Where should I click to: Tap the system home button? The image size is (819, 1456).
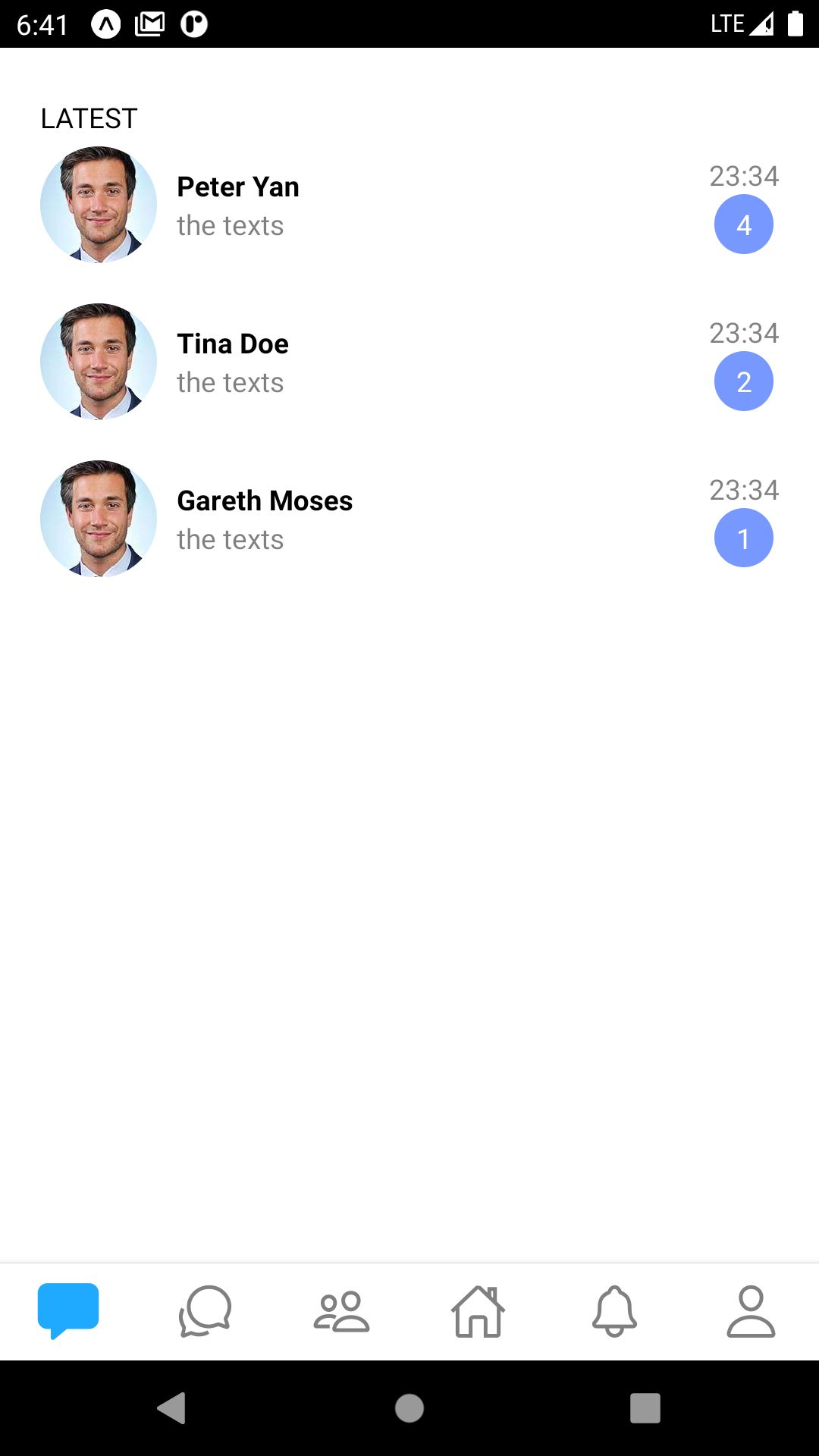tap(409, 1408)
